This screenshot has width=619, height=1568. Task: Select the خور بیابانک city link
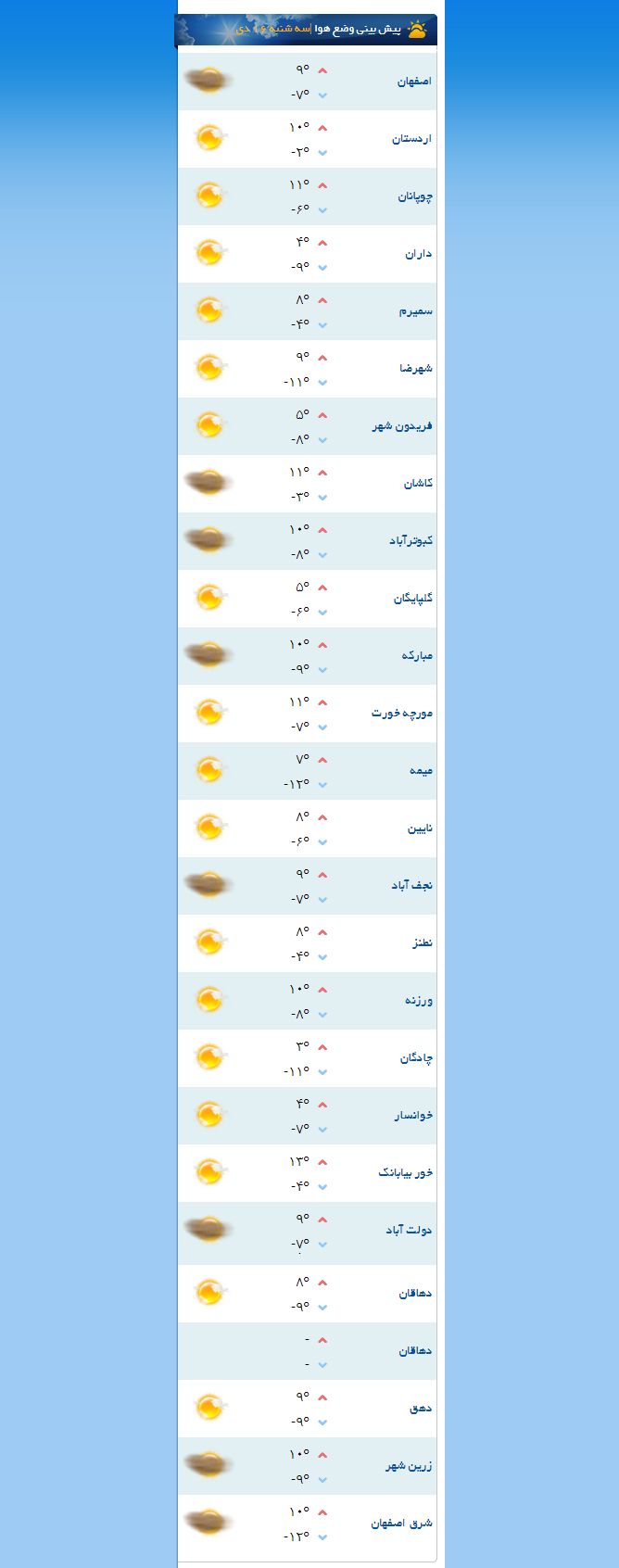click(405, 1173)
